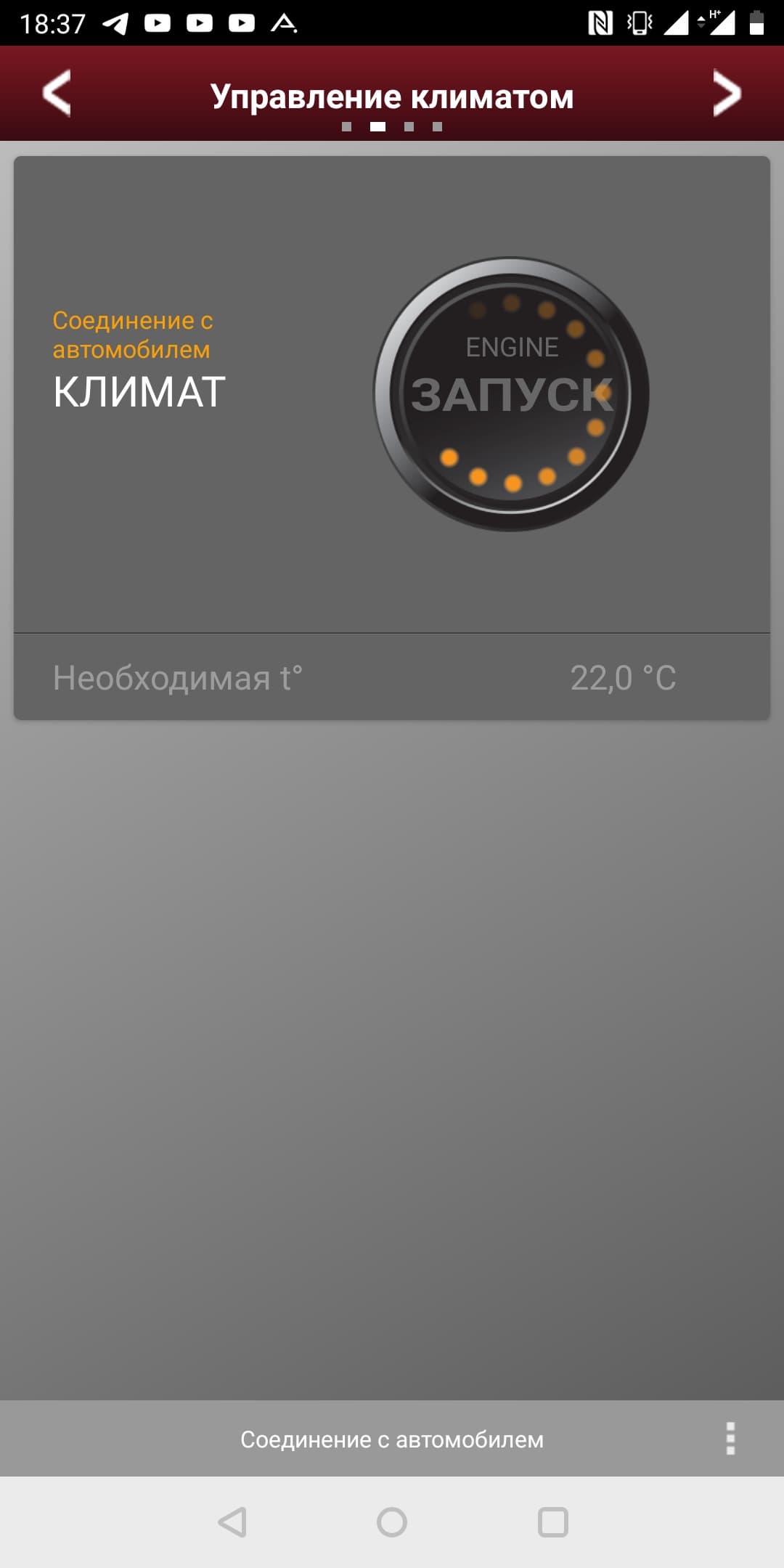Open the three-dot overflow menu
Screen dimensions: 784x1568
point(730,1438)
